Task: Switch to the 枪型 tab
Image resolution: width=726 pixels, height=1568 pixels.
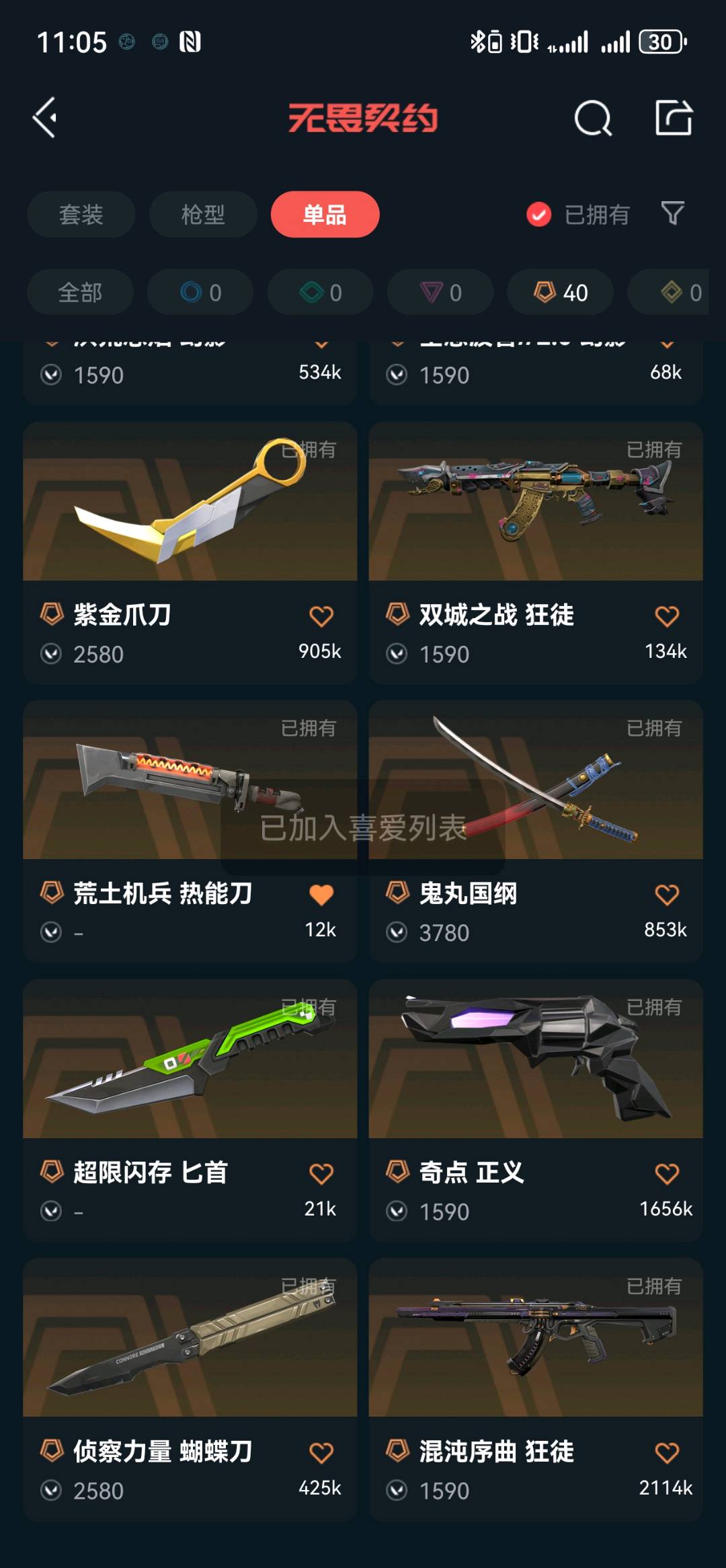Action: 203,215
